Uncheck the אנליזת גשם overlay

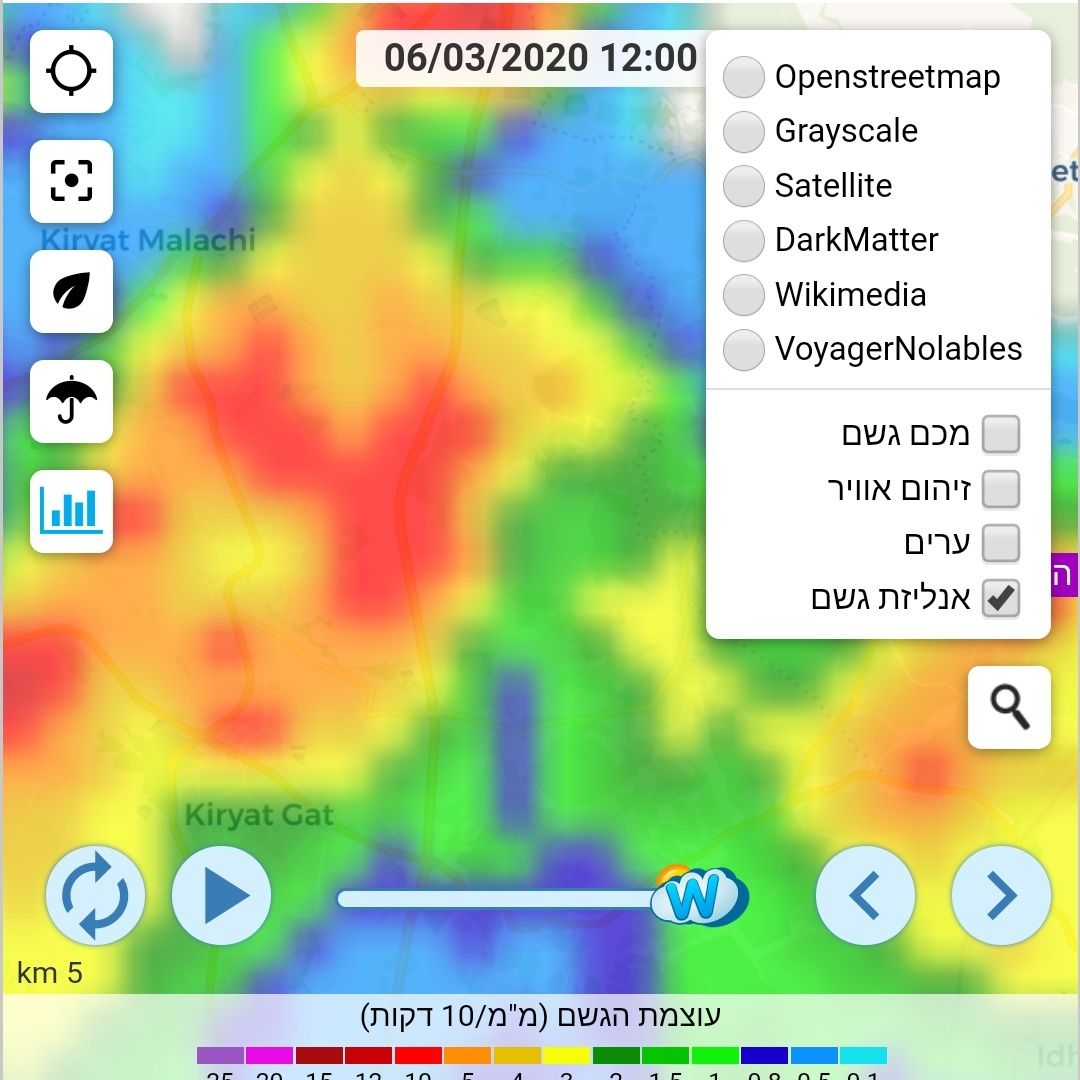(x=1000, y=598)
